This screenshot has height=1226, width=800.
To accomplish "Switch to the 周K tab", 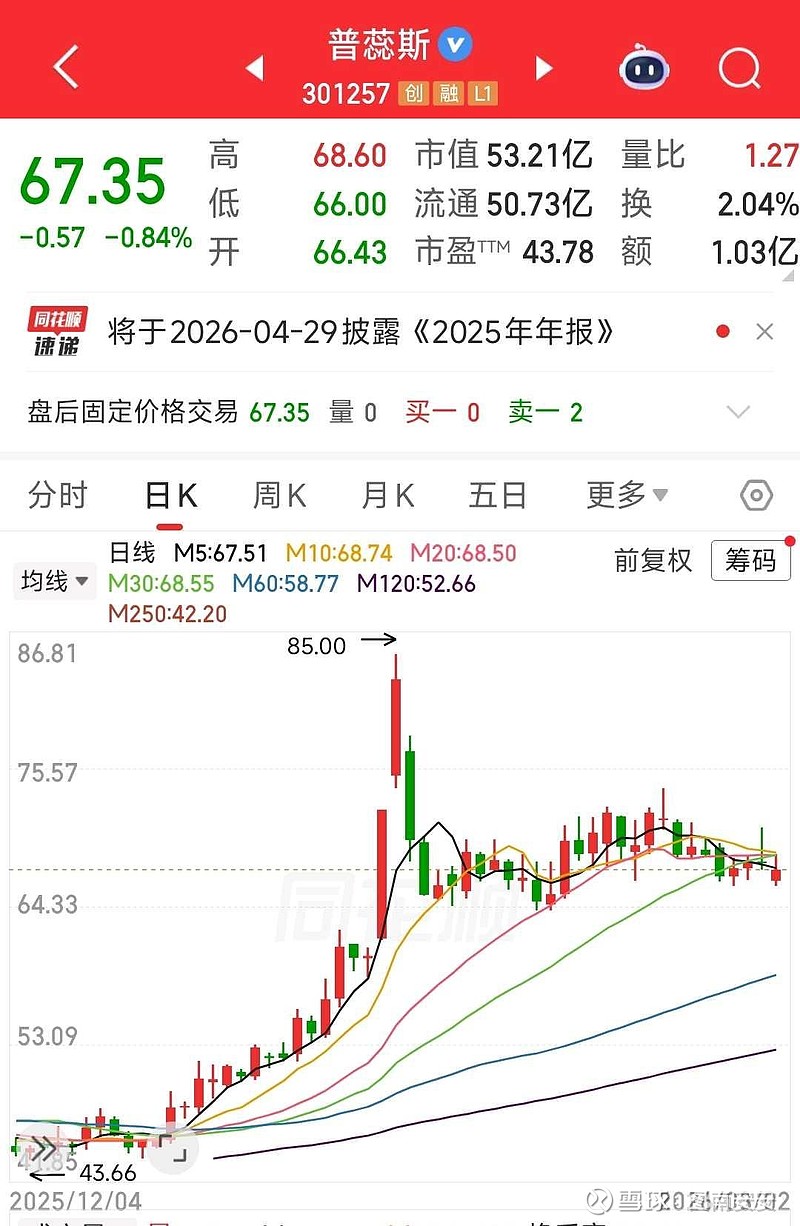I will click(x=277, y=494).
